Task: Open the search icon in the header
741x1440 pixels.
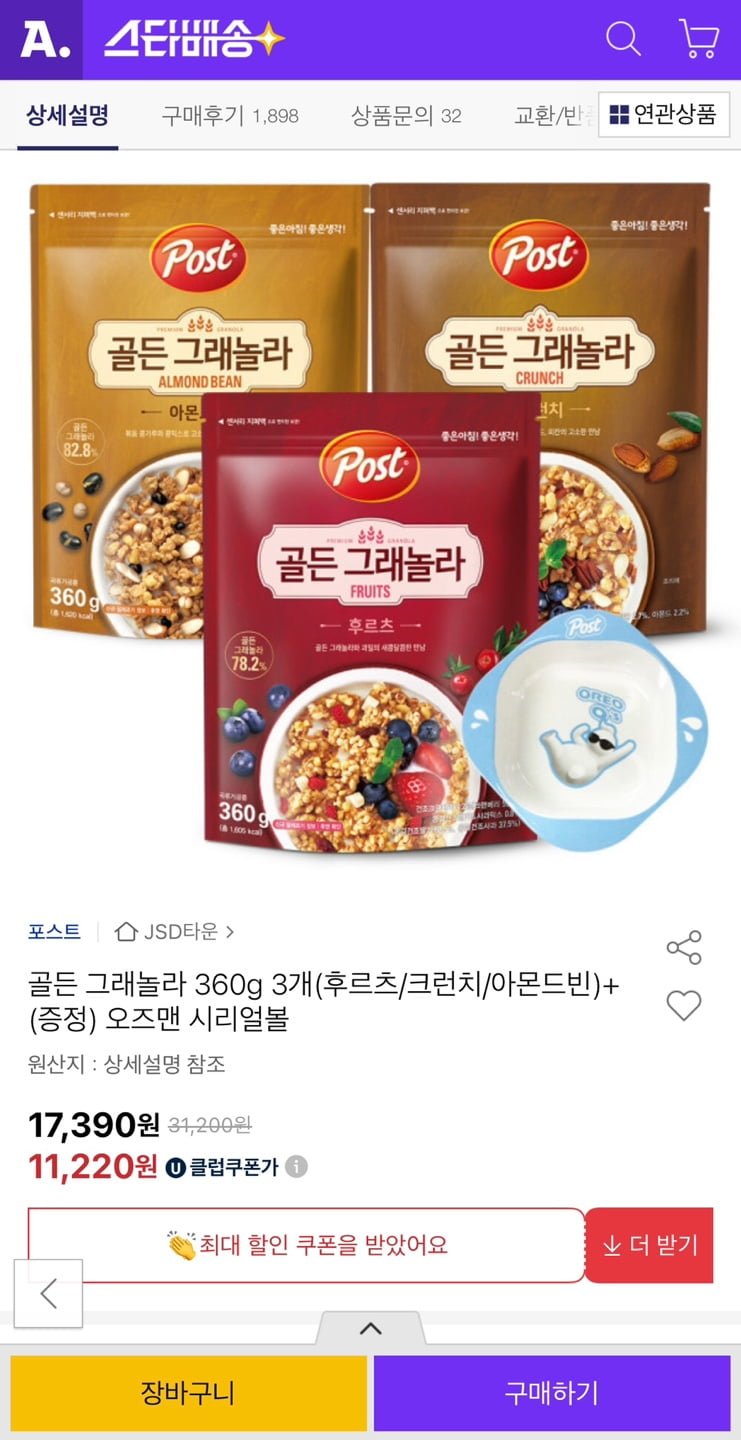Action: 623,39
